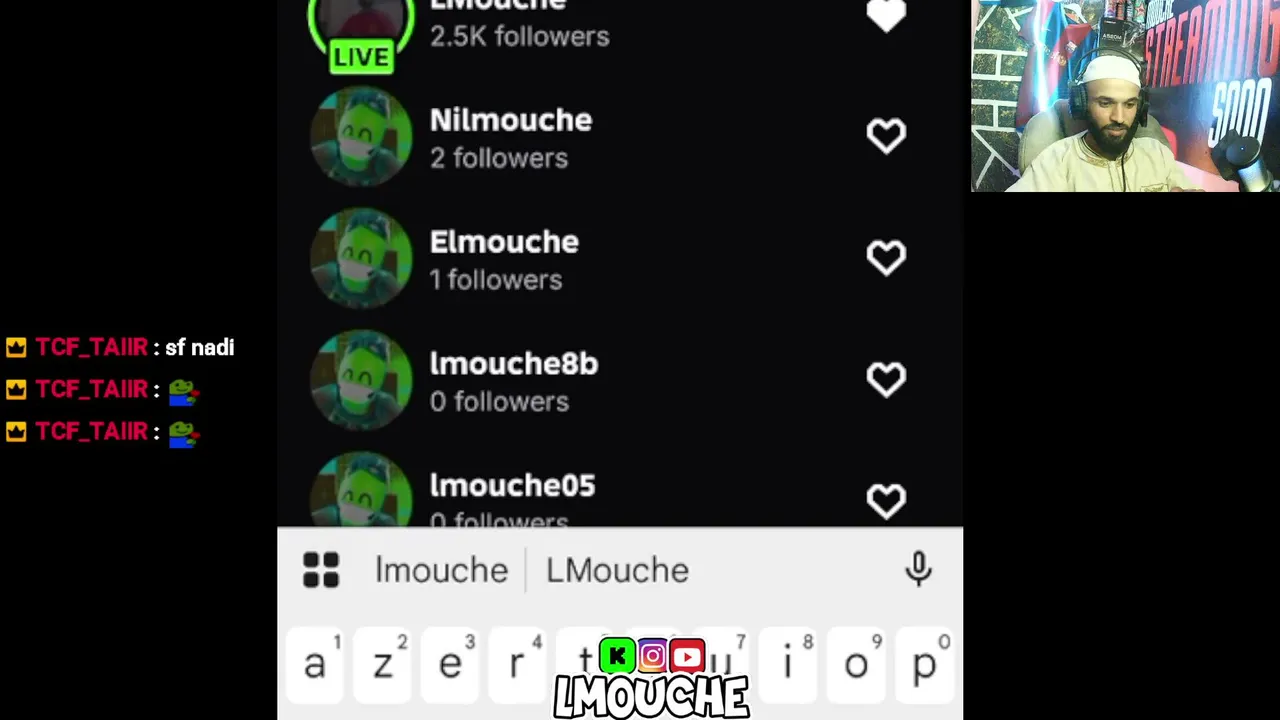Open the Nilmouche channel result
This screenshot has width=1280, height=720.
pos(510,136)
